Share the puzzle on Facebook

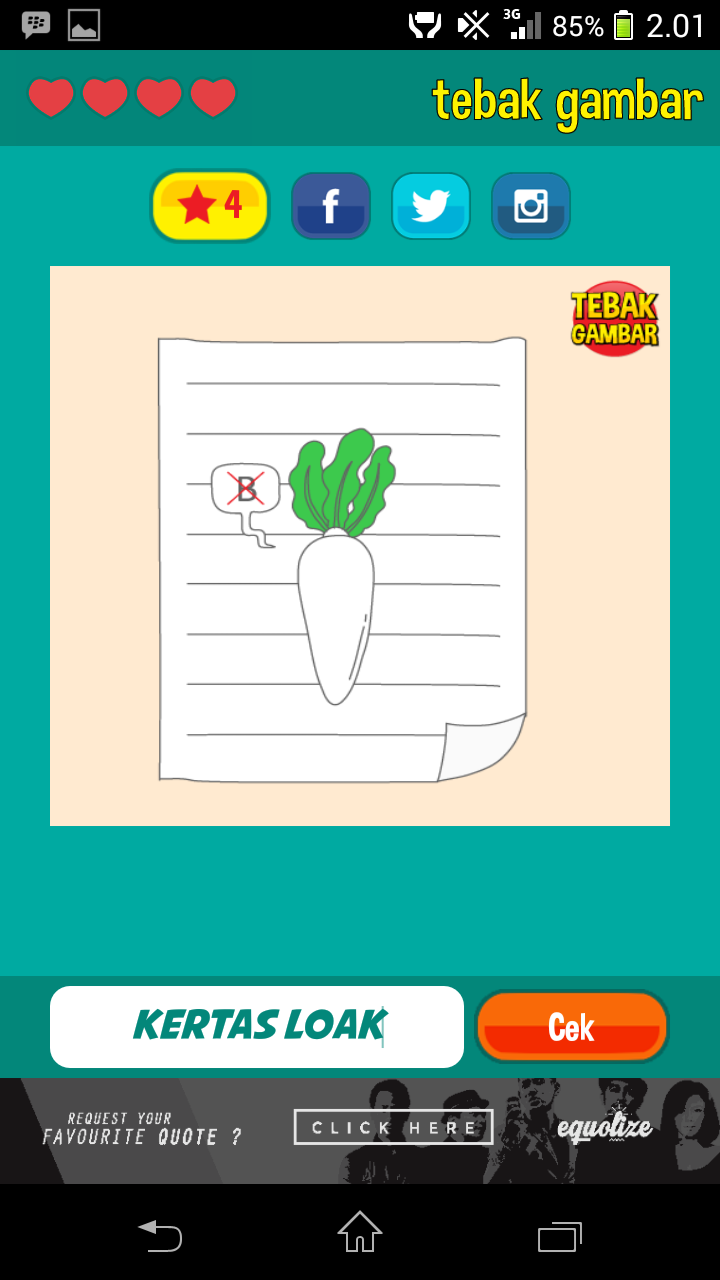pyautogui.click(x=331, y=206)
